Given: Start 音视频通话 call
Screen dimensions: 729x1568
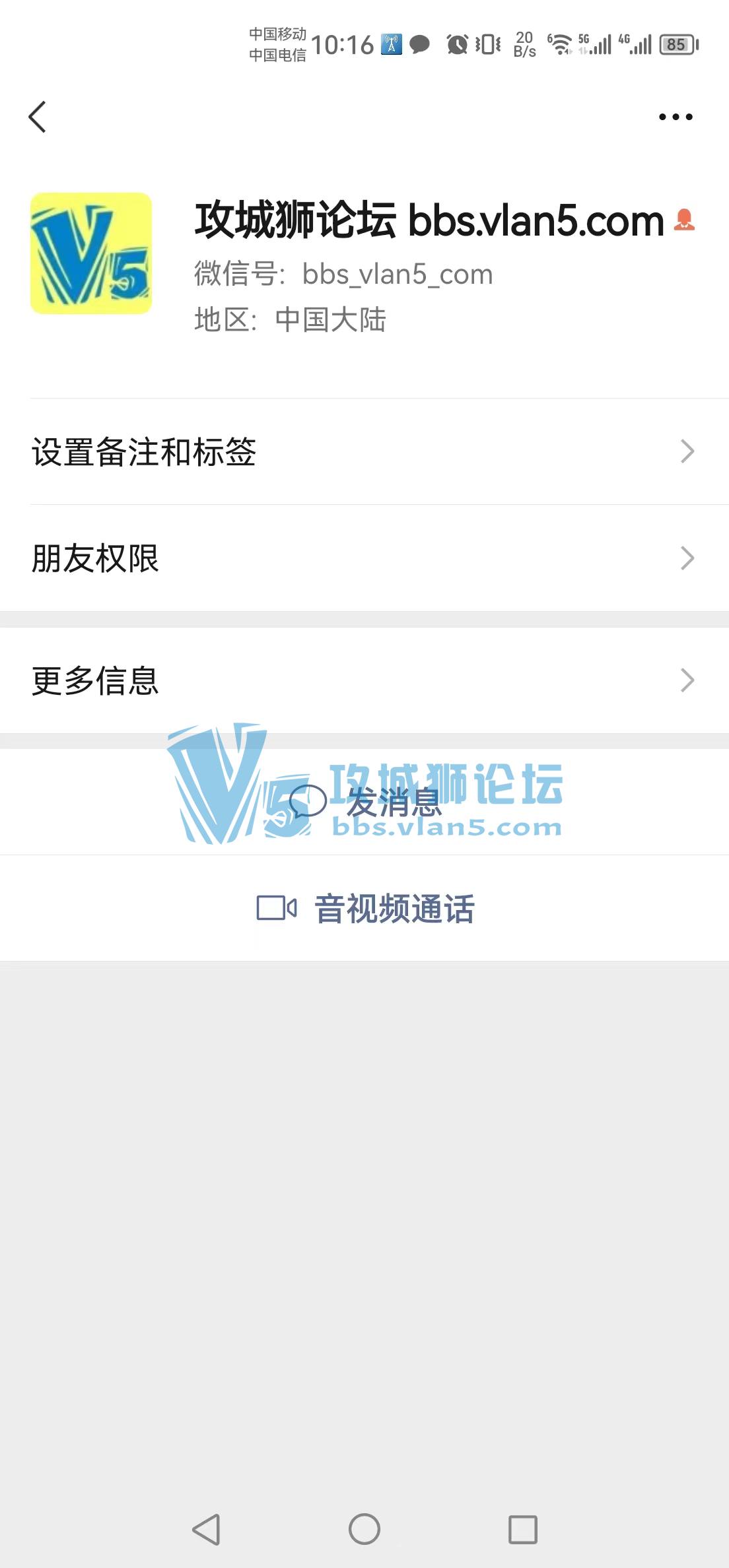Looking at the screenshot, I should click(364, 908).
